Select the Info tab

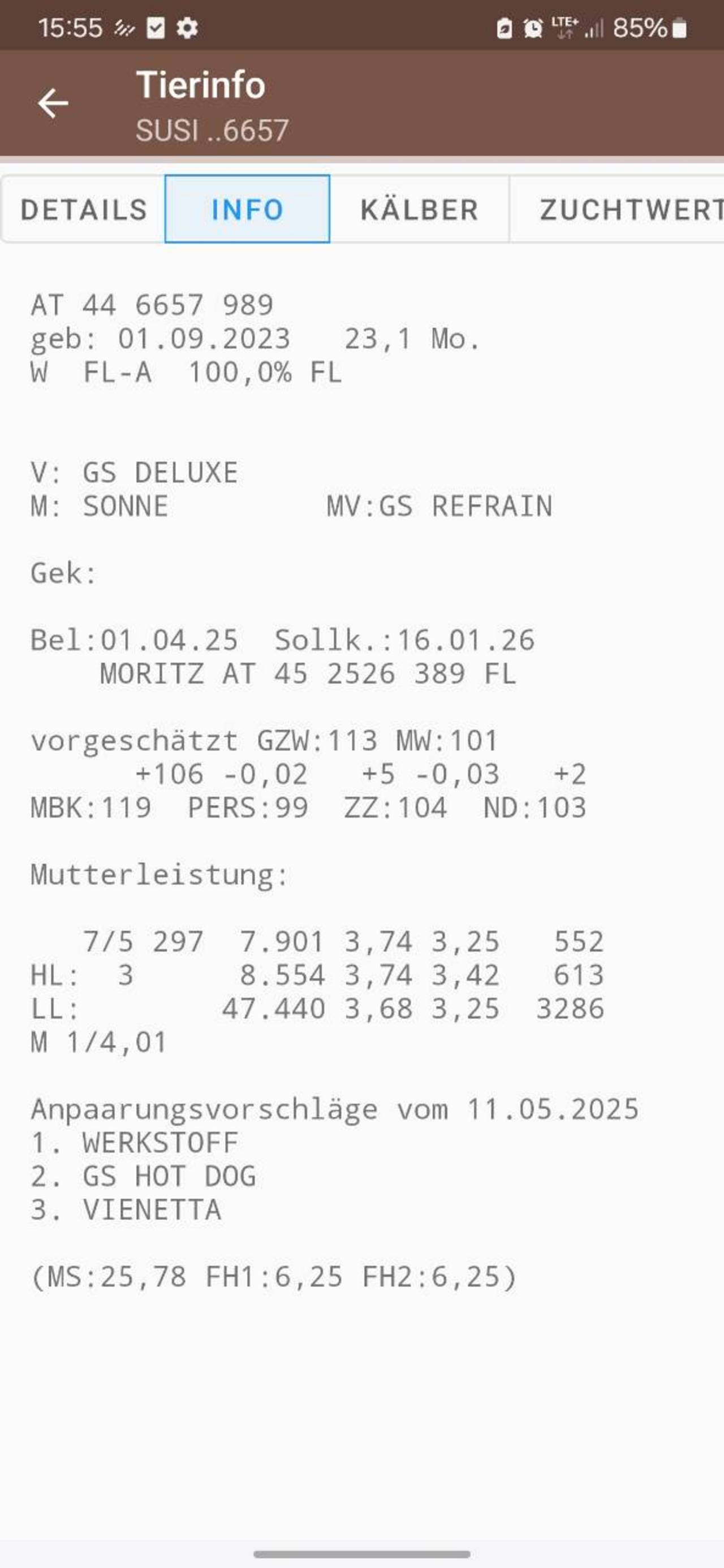click(247, 209)
